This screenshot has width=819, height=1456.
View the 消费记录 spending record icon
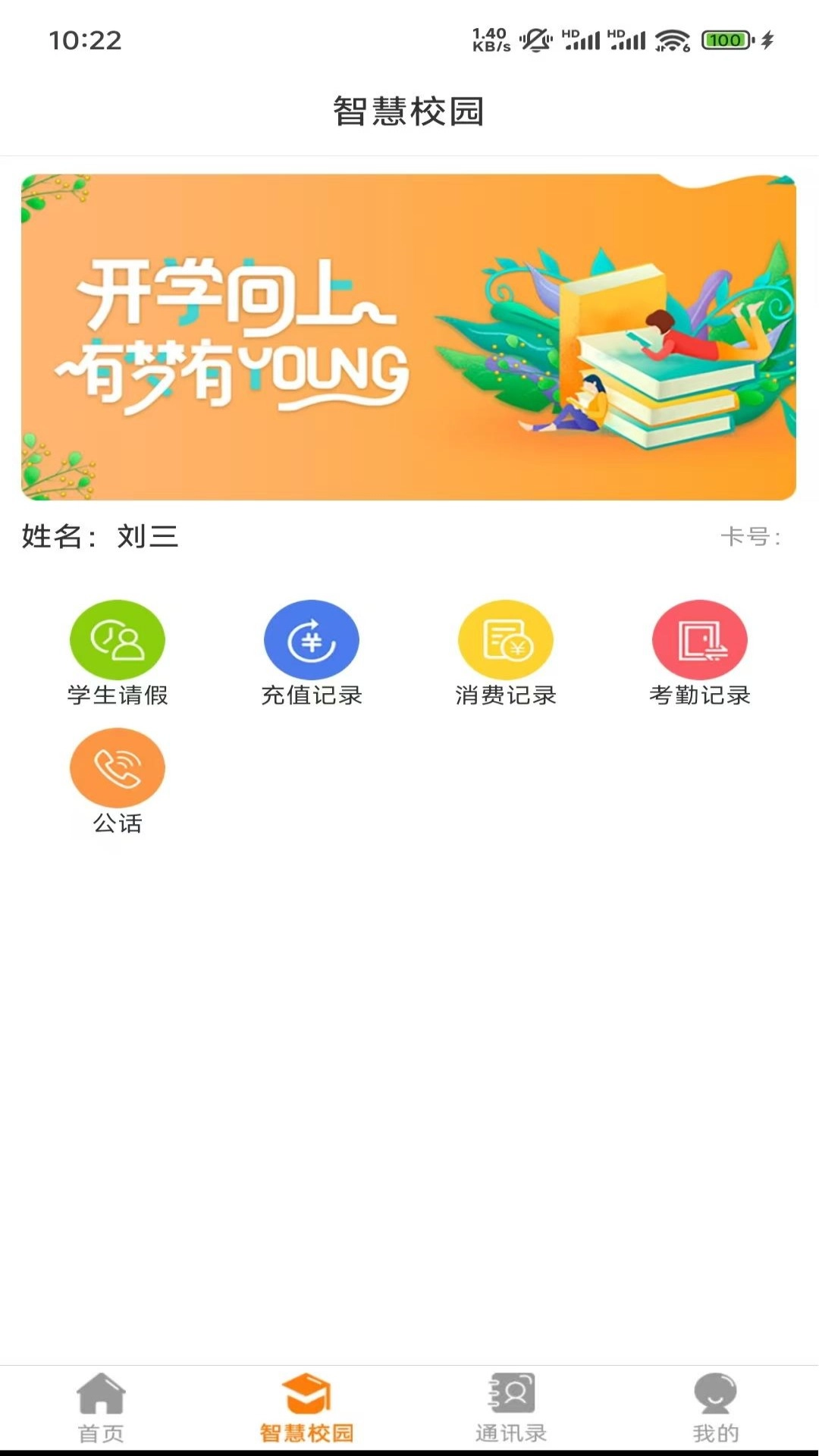pyautogui.click(x=507, y=639)
